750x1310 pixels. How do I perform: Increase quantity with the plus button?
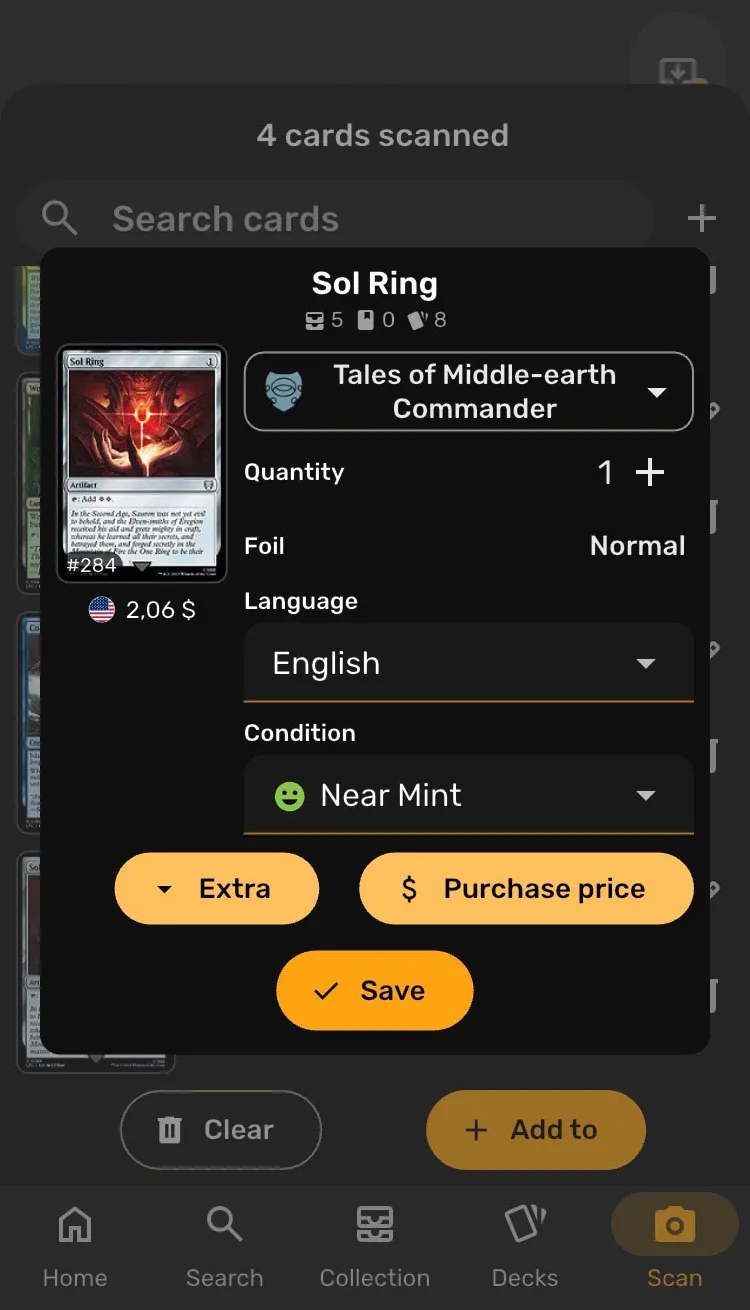(x=650, y=472)
